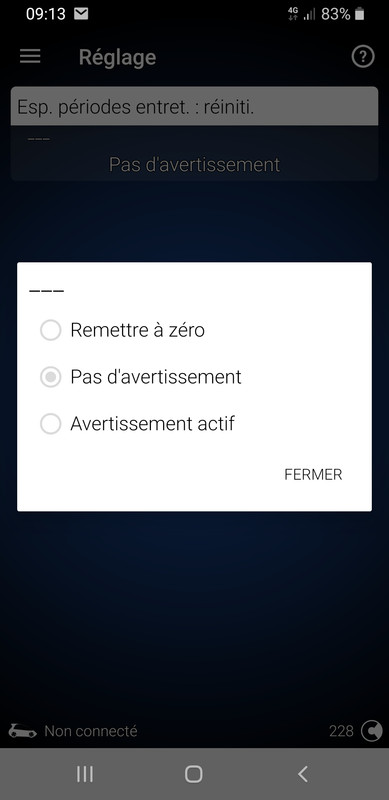Select Avertissement actif option
Viewport: 389px width, 800px height.
[x=137, y=424]
